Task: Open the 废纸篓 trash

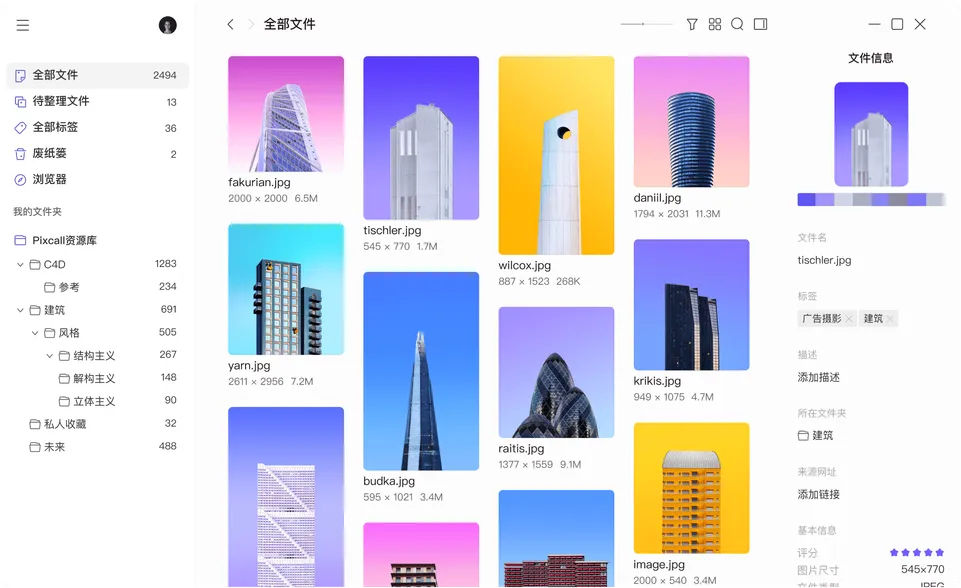Action: pos(49,153)
